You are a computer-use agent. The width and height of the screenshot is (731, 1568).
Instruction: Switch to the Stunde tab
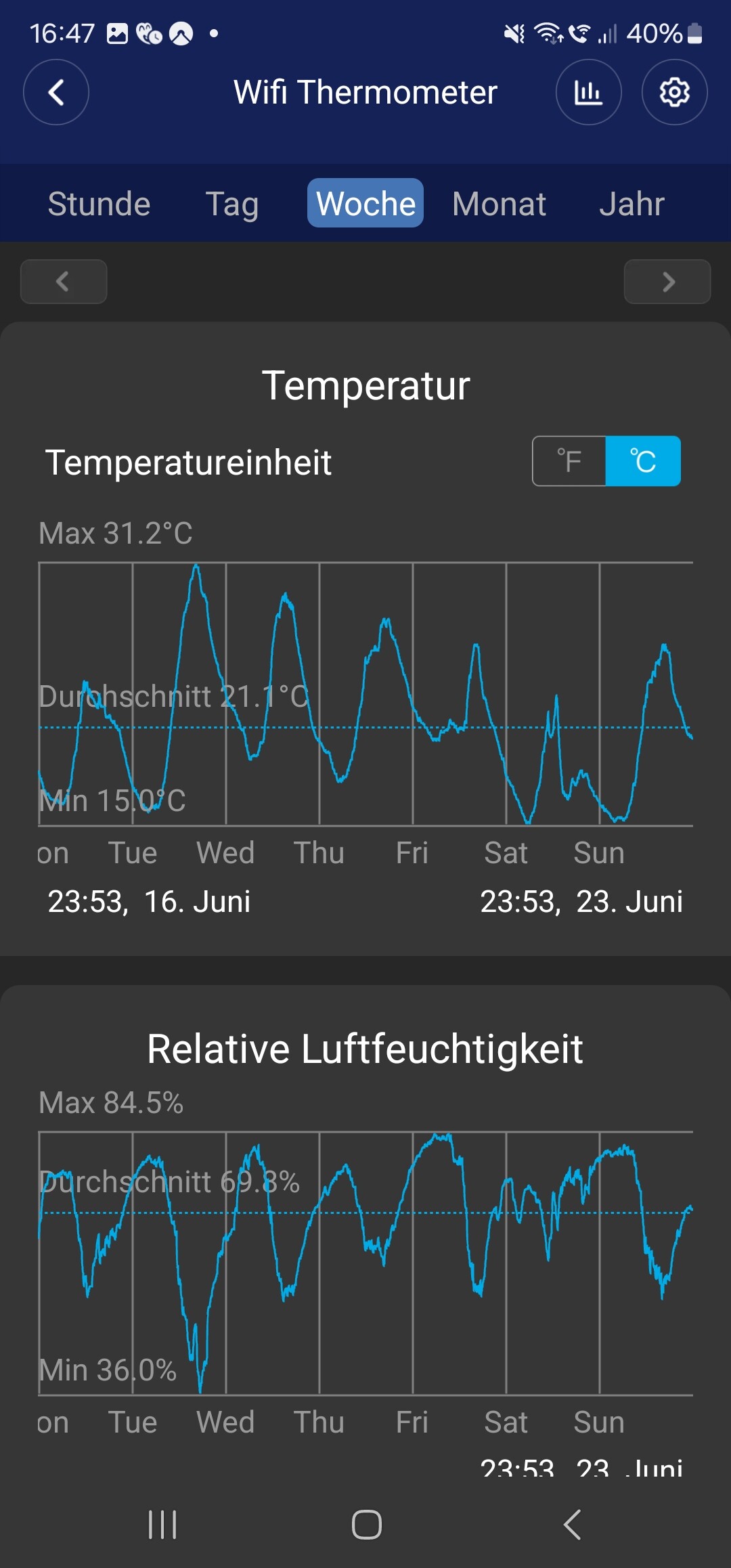(x=99, y=204)
